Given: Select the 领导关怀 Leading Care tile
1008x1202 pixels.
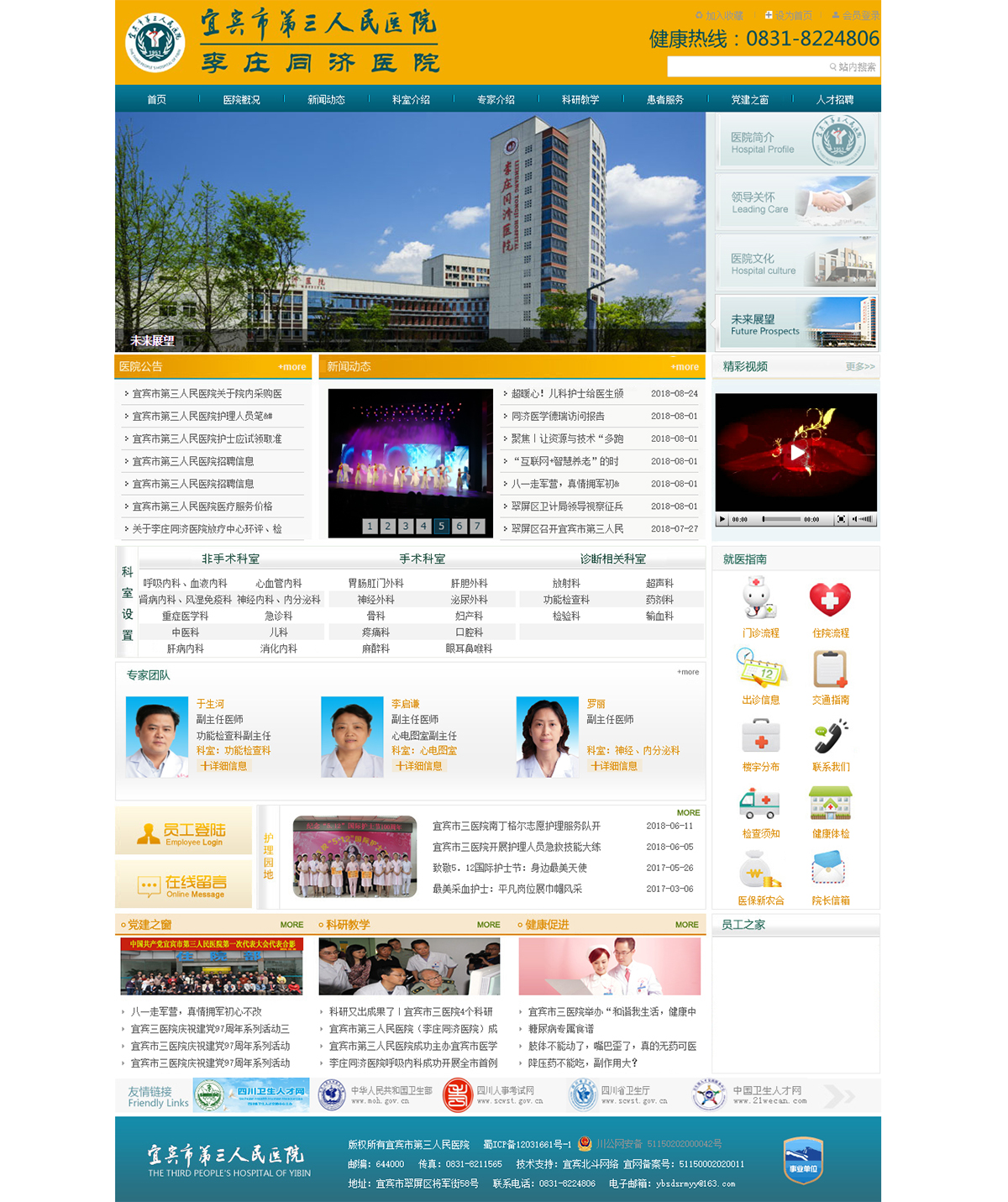Looking at the screenshot, I should pos(795,202).
